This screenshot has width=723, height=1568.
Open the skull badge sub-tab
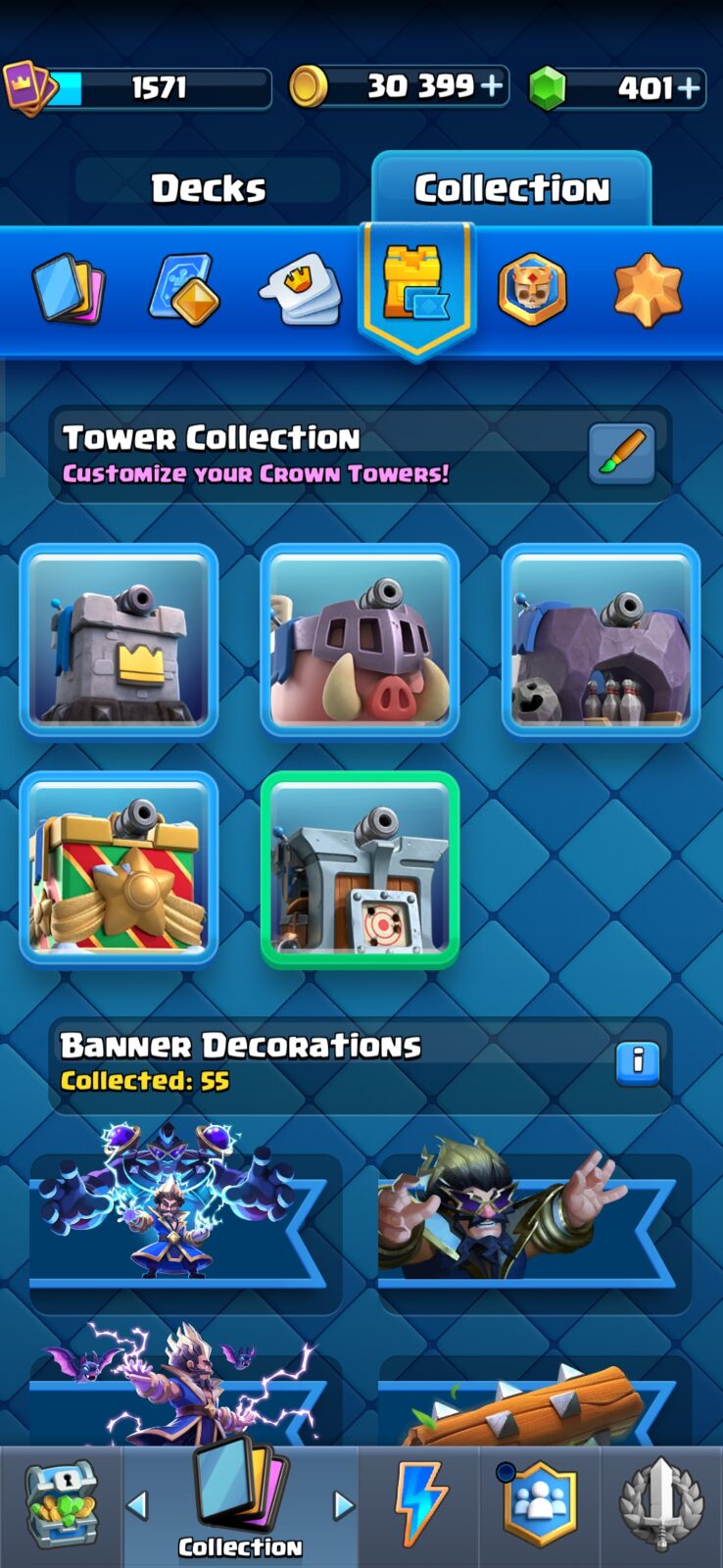[x=531, y=290]
